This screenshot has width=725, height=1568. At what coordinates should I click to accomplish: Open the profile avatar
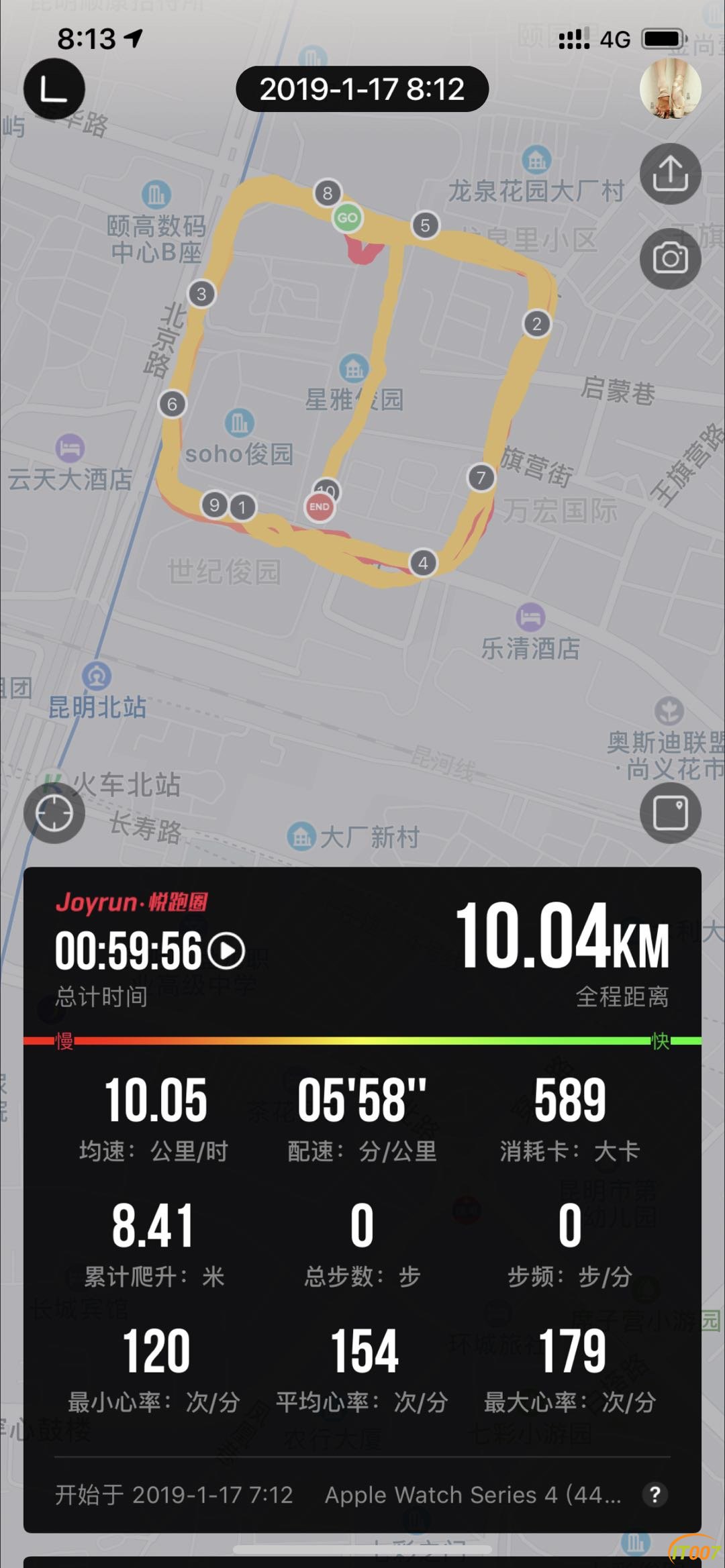670,89
